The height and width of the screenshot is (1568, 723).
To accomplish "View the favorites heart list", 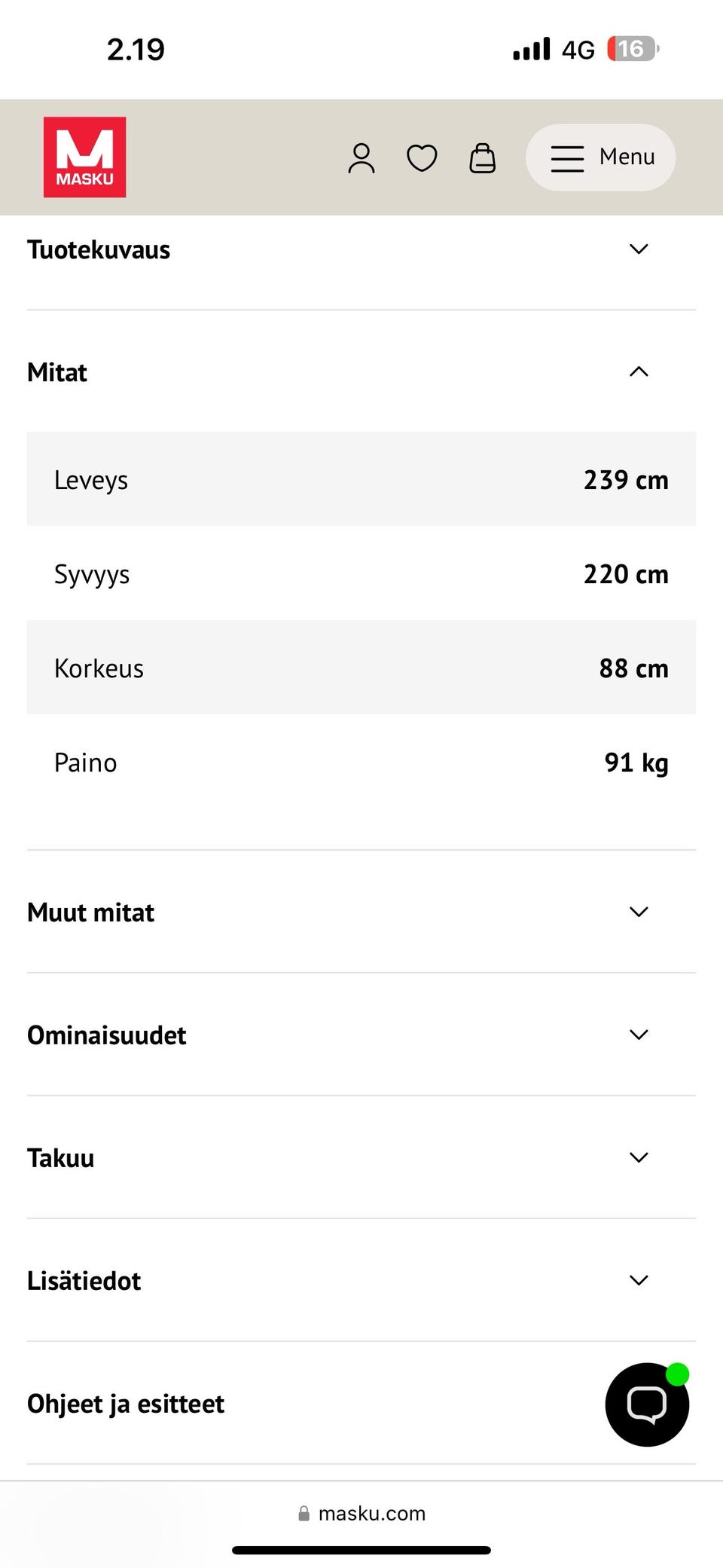I will tap(422, 158).
